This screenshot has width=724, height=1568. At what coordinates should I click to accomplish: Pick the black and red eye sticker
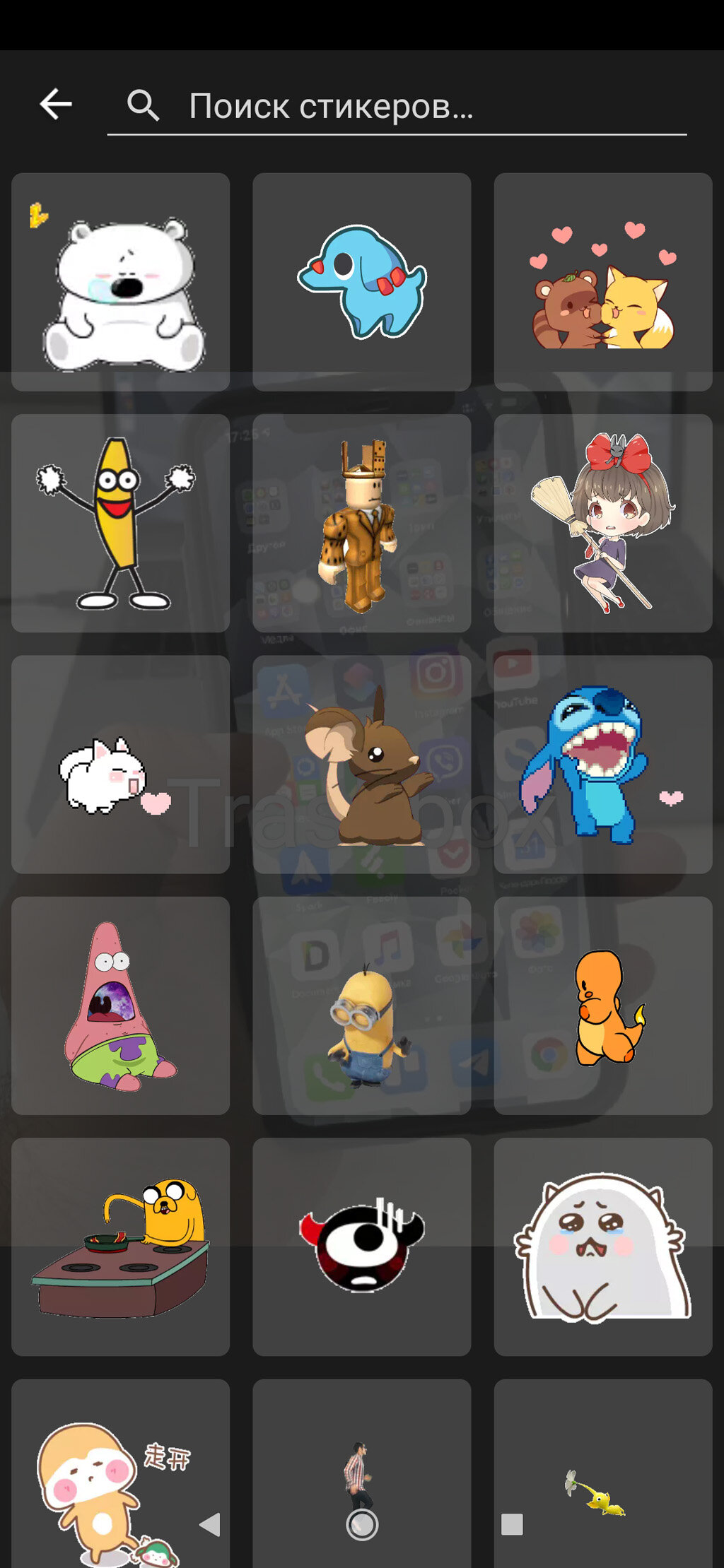[362, 1246]
